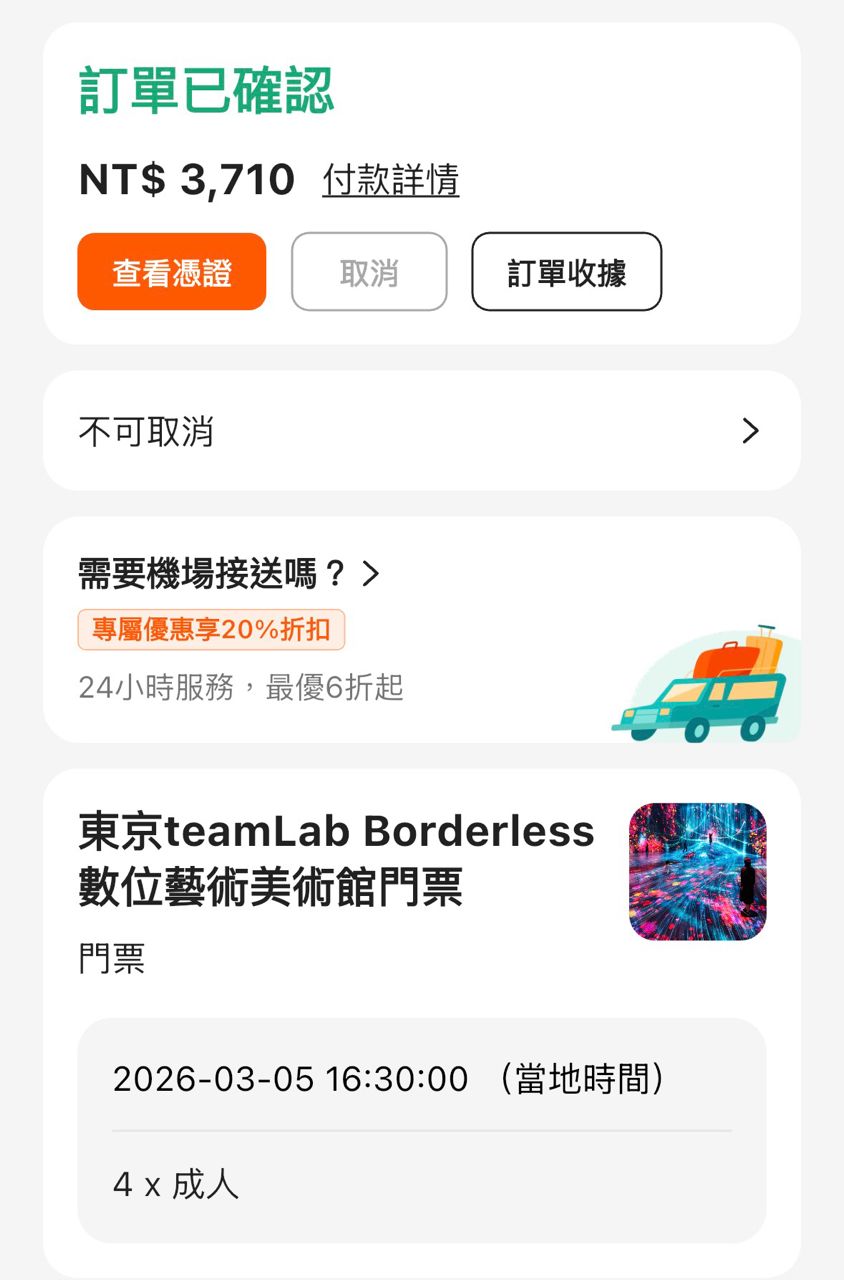Select the 取消 cancel button

coord(369,272)
